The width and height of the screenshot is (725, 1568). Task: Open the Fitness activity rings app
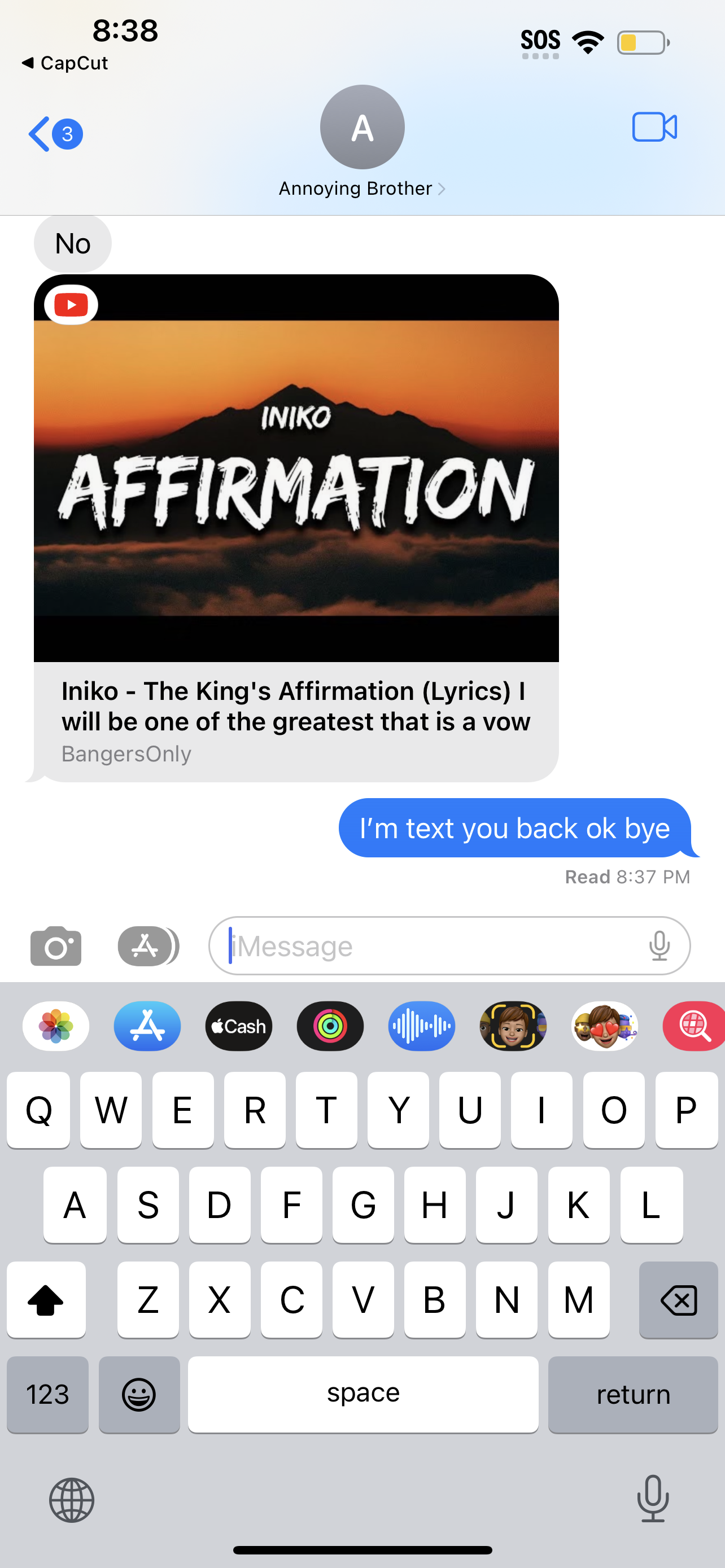[x=330, y=1026]
